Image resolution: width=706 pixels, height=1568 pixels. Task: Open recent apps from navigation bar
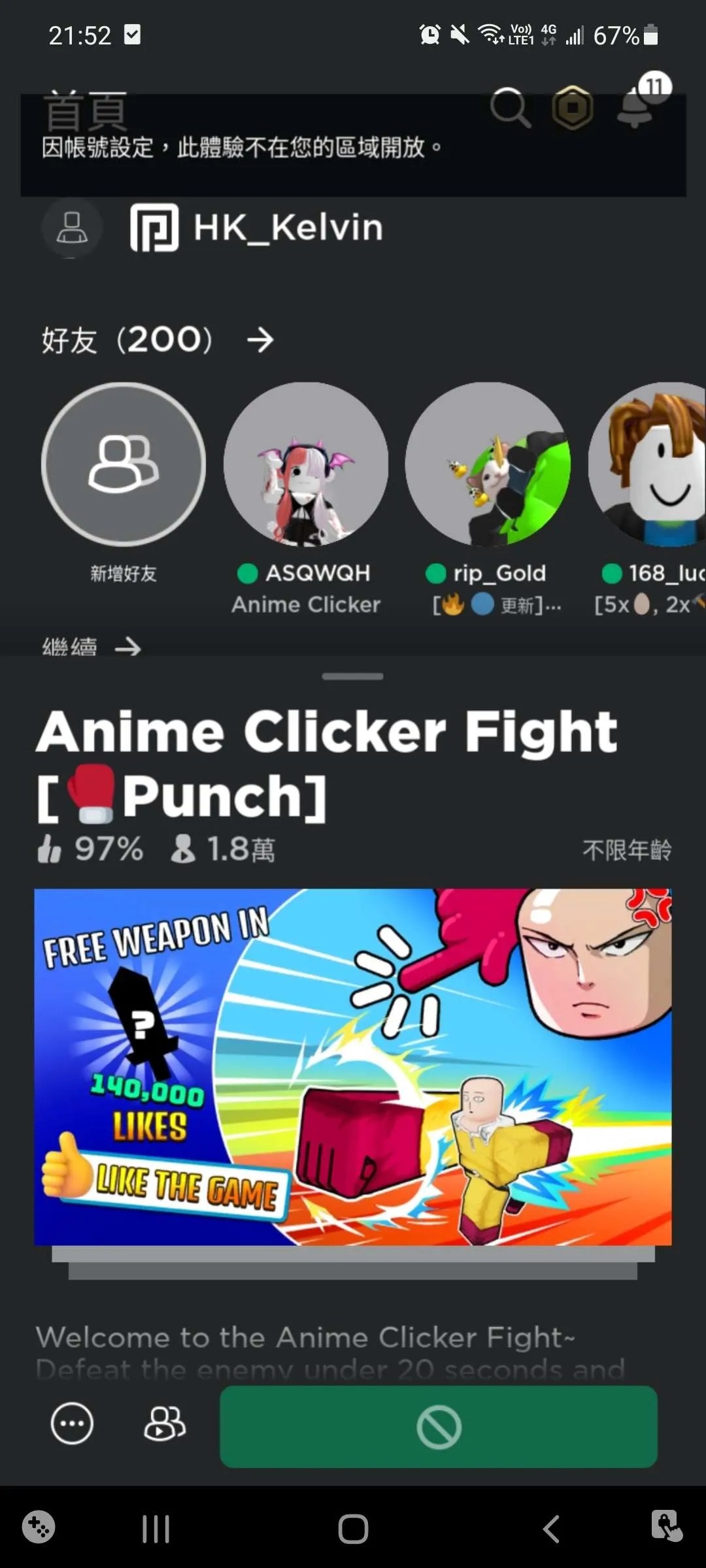point(156,1529)
